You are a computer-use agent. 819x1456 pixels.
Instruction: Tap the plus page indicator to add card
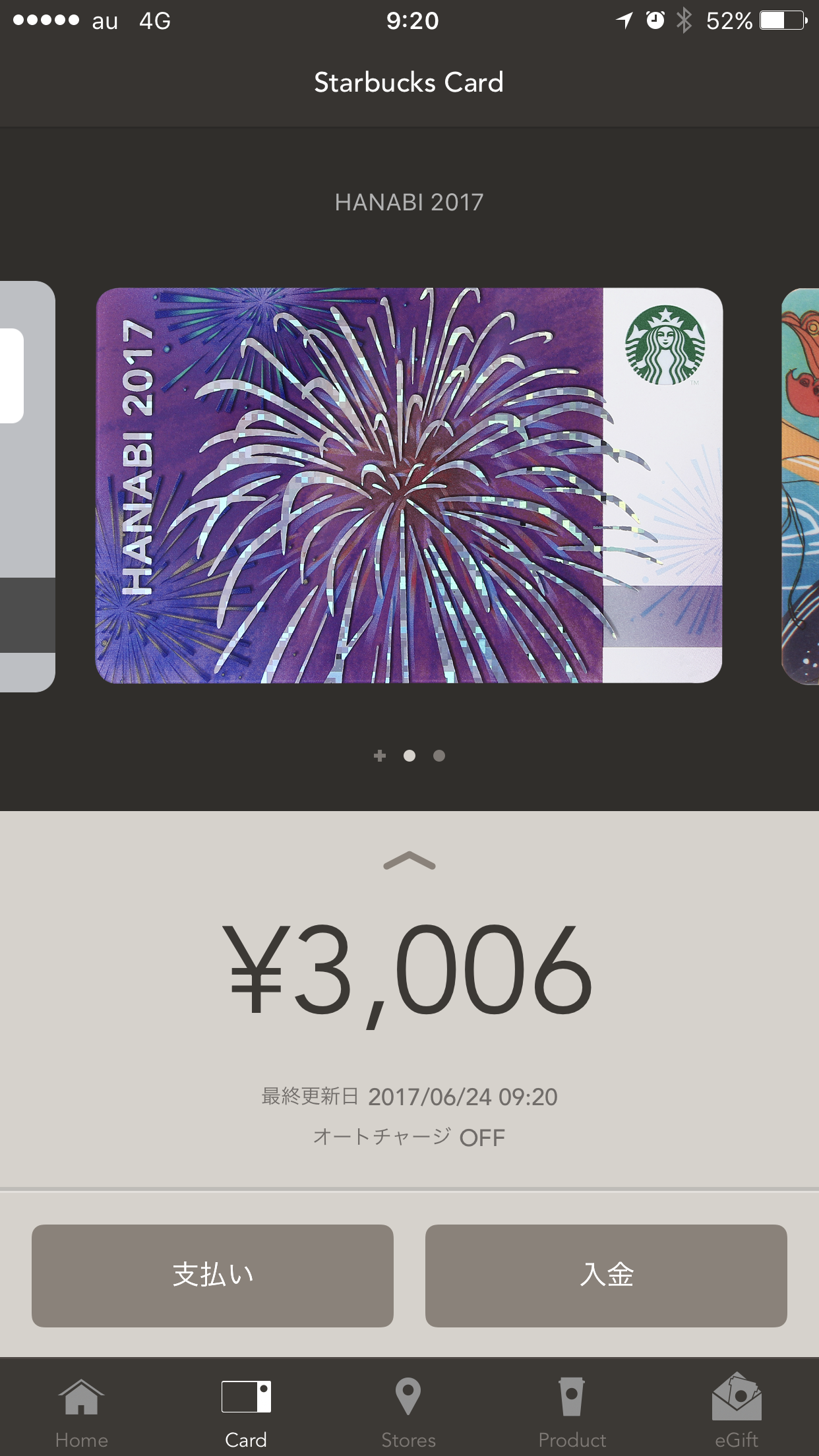pyautogui.click(x=380, y=756)
